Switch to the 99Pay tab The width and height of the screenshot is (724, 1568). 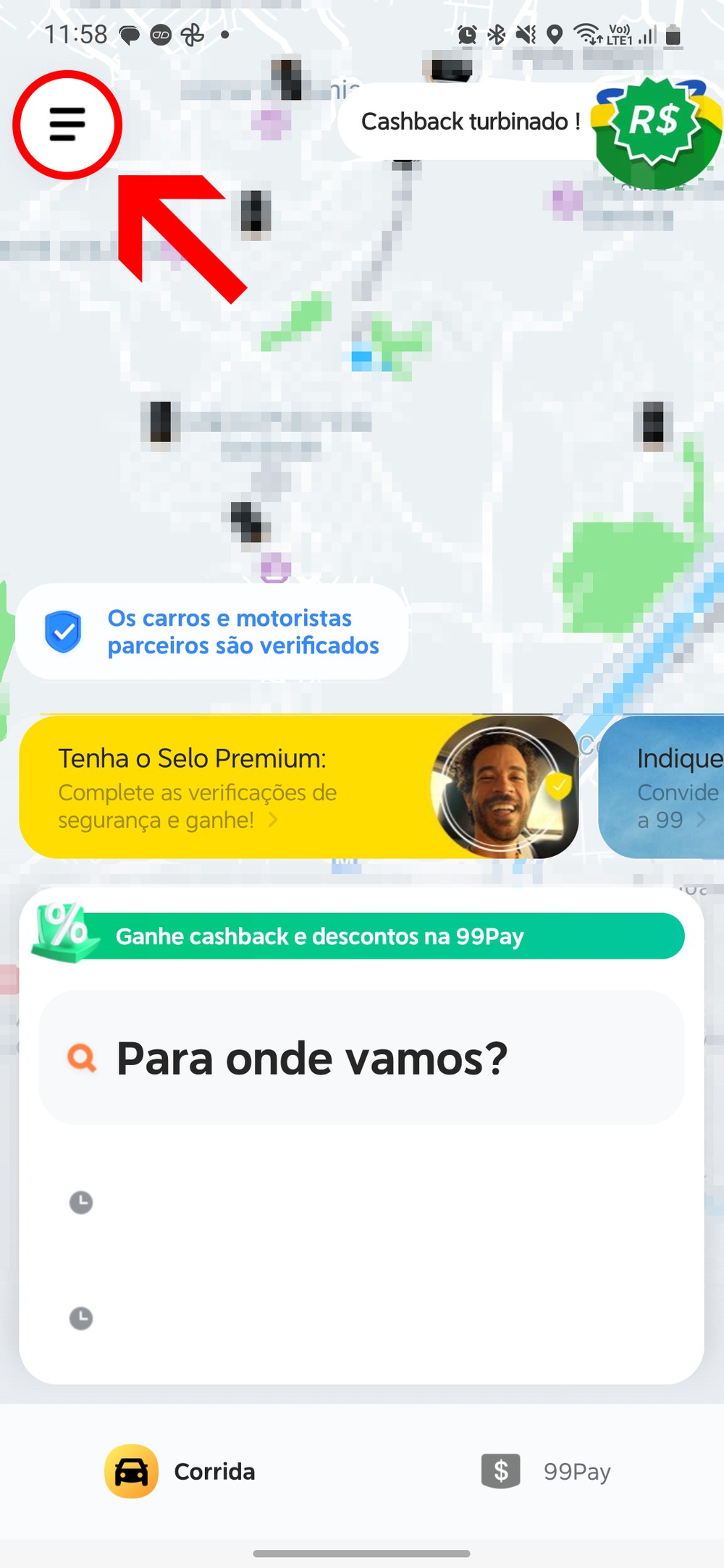pyautogui.click(x=547, y=1471)
